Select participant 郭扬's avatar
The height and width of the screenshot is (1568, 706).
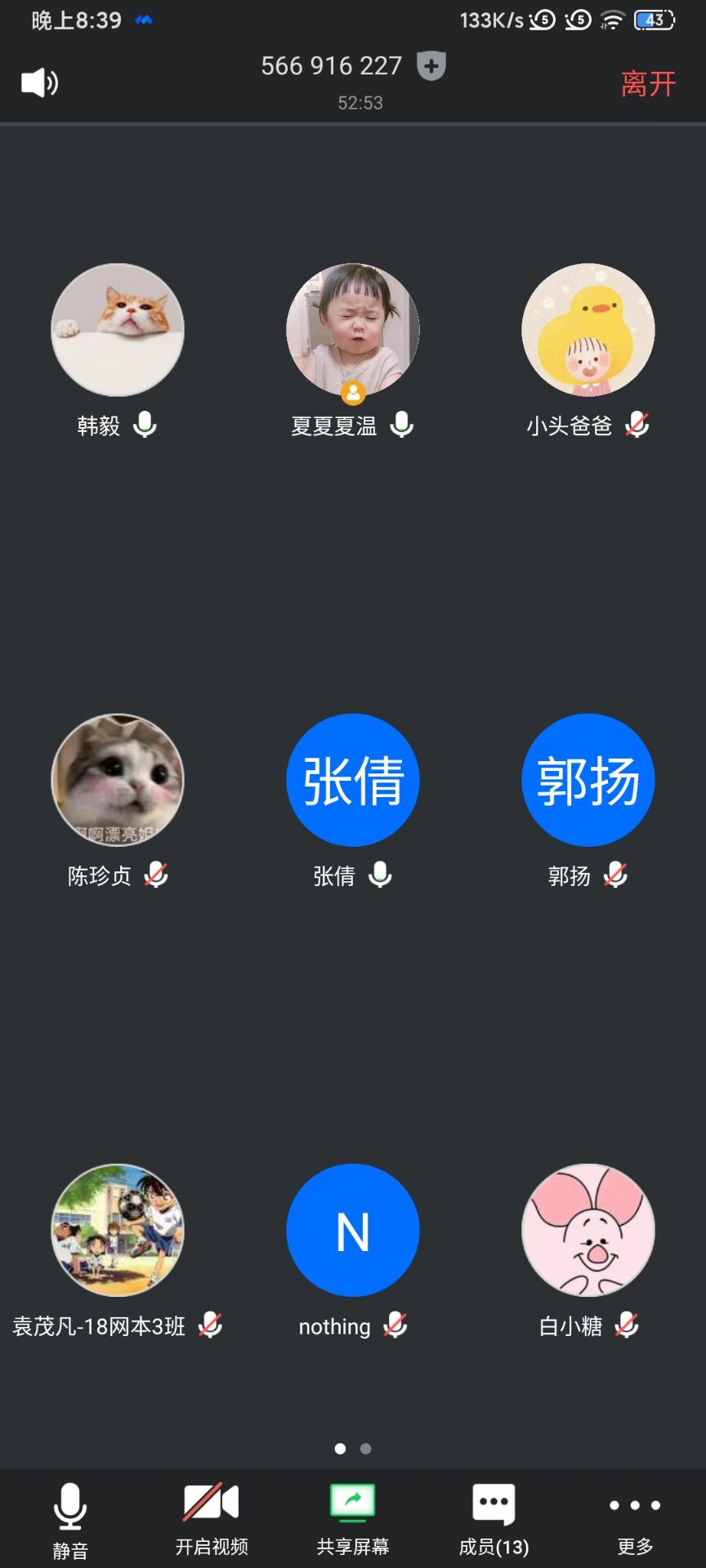[588, 780]
